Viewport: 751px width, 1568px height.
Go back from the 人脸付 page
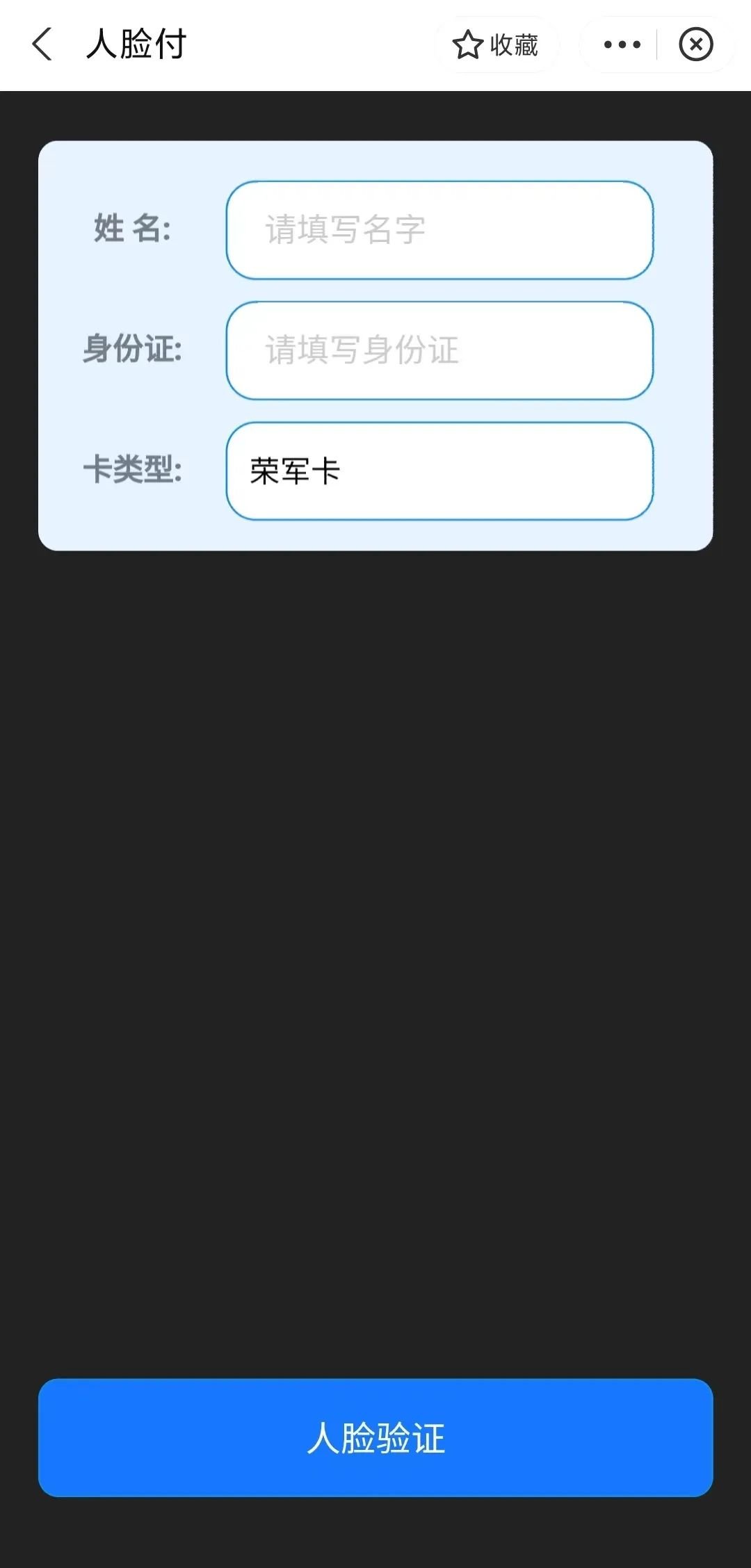click(x=42, y=44)
